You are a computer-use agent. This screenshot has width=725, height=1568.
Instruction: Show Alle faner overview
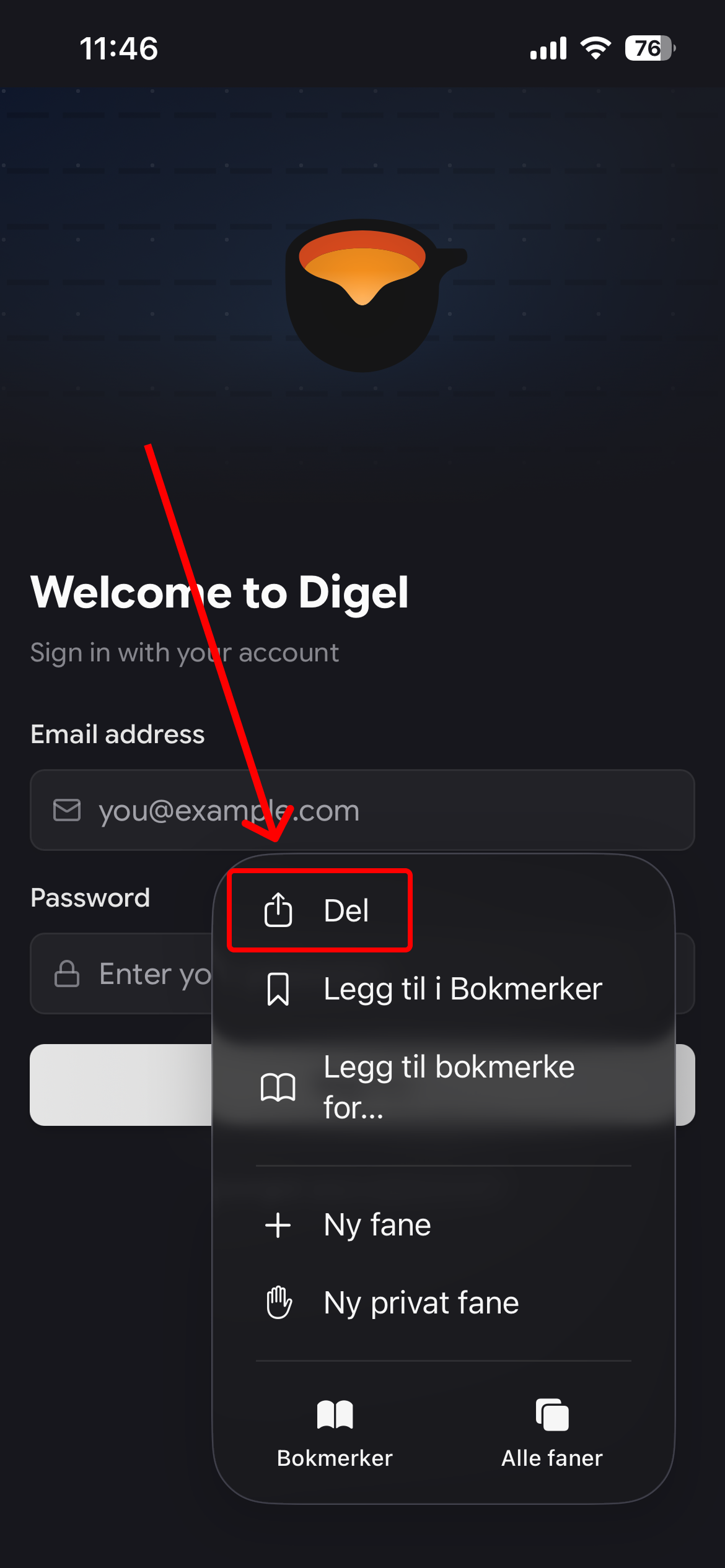tap(551, 1432)
